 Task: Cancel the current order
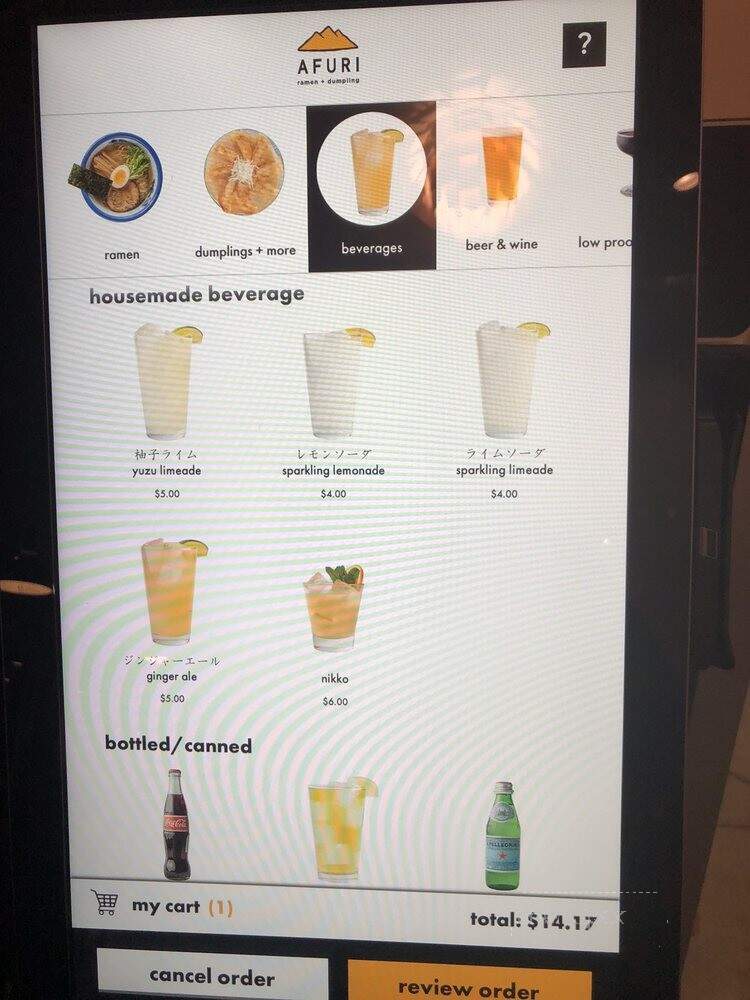click(212, 977)
